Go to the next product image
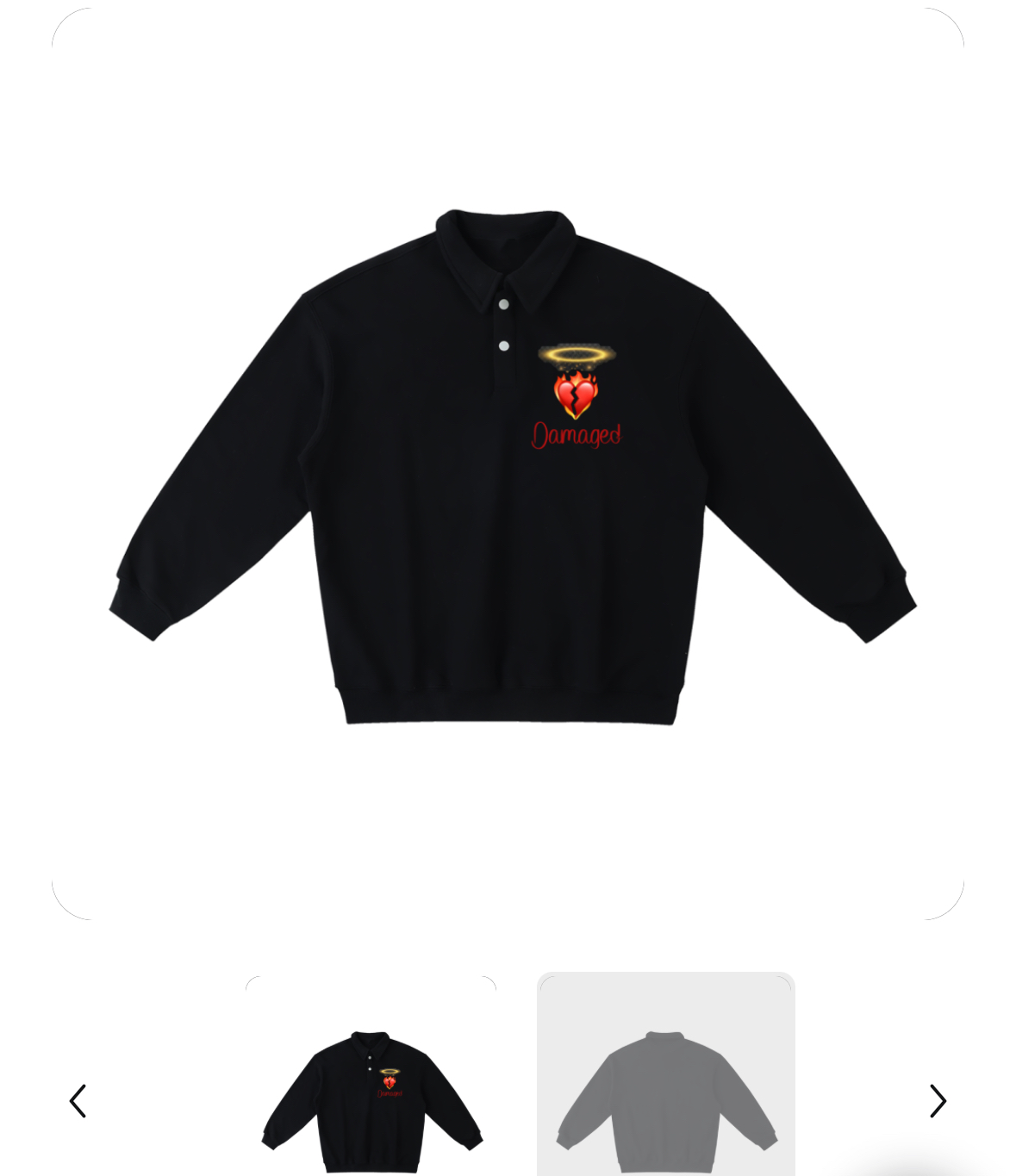This screenshot has height=1176, width=1016. (x=938, y=1100)
